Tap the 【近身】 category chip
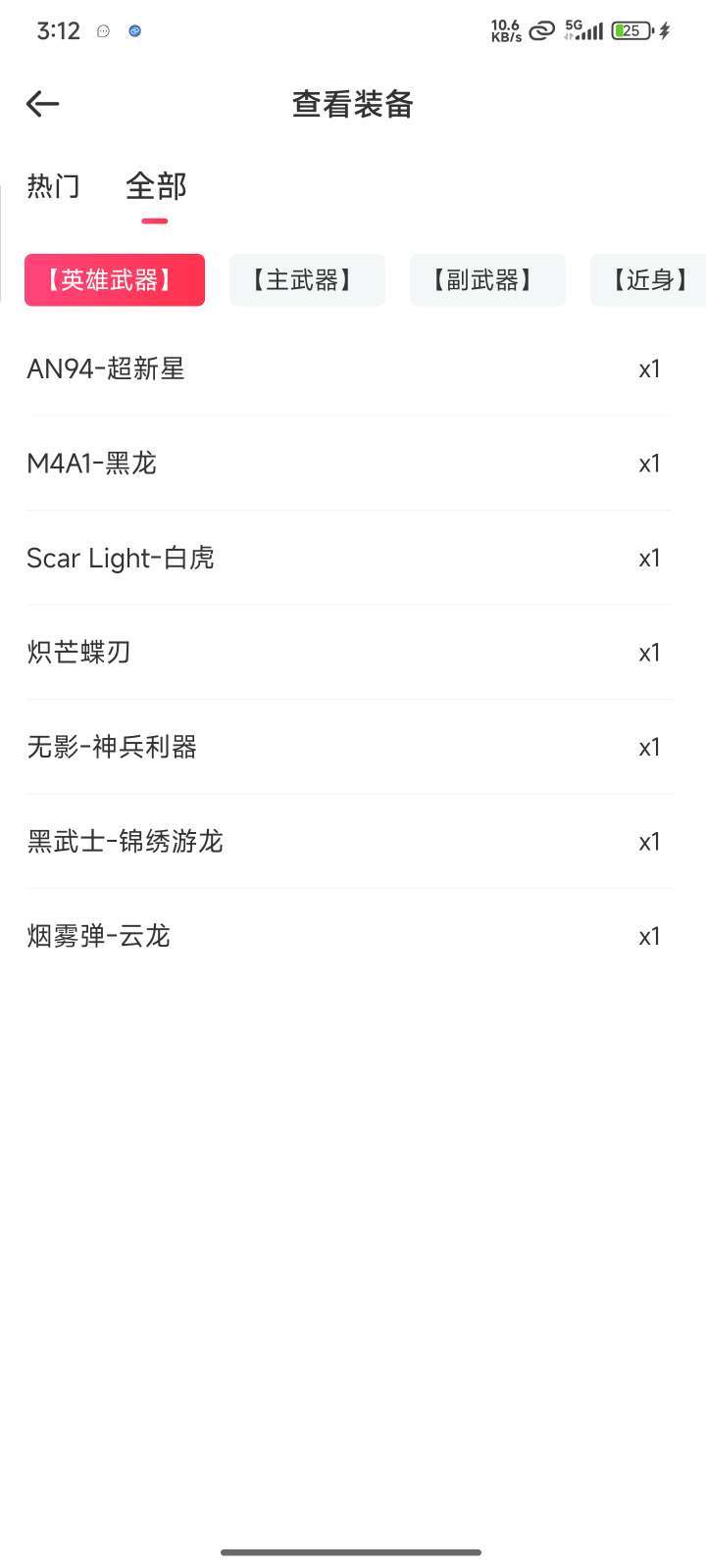The image size is (706, 1568). coord(649,280)
